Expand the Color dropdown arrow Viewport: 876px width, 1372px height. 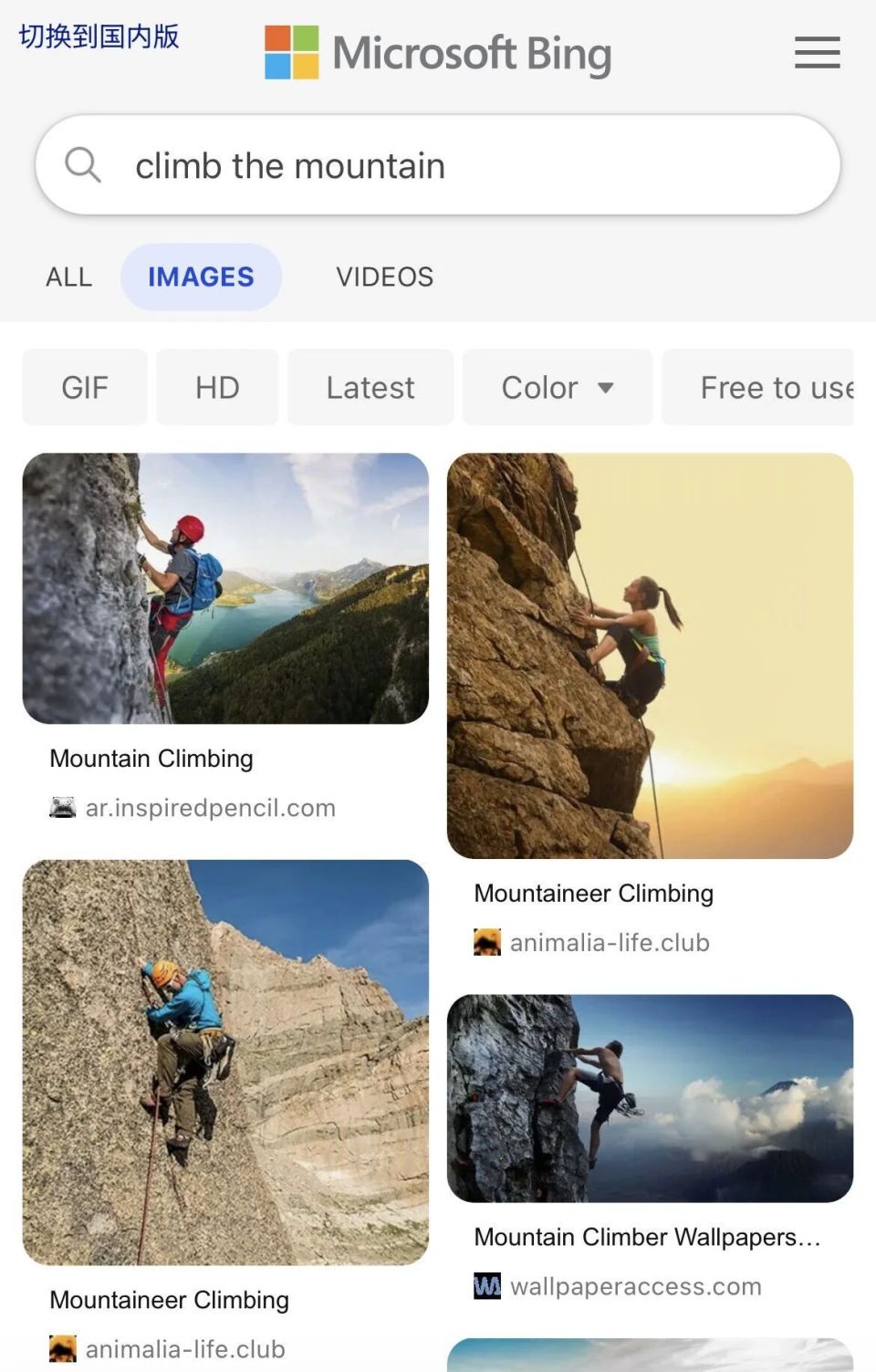607,387
